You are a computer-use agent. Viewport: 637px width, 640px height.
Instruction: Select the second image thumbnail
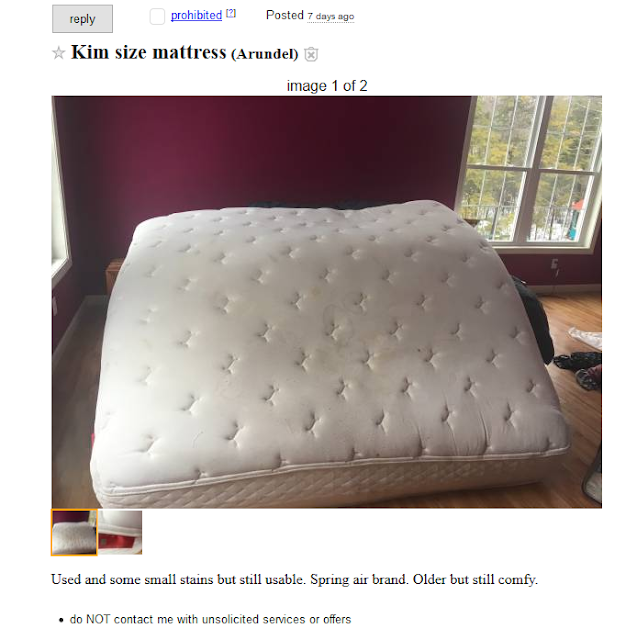120,532
